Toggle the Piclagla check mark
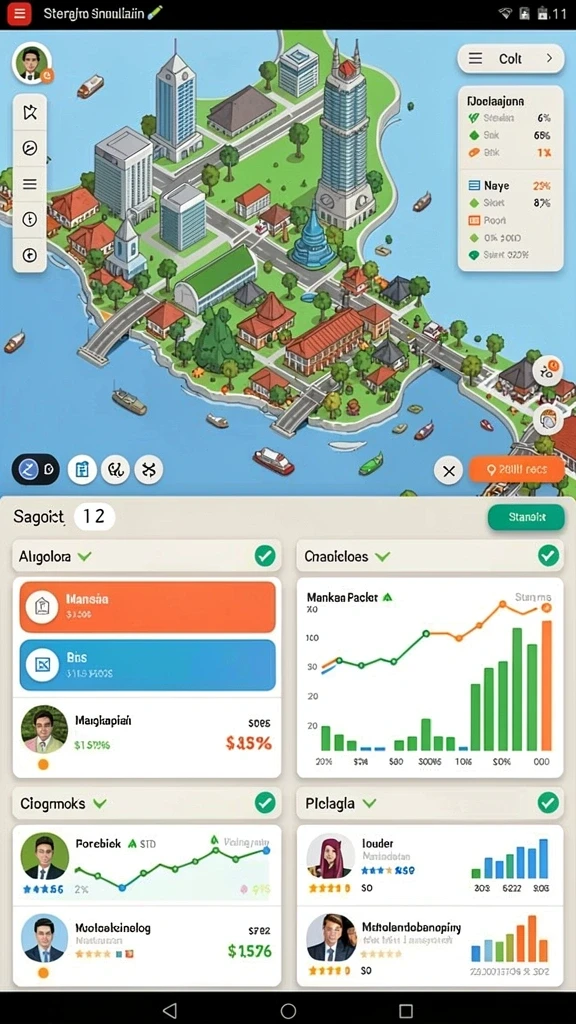576x1024 pixels. click(548, 803)
